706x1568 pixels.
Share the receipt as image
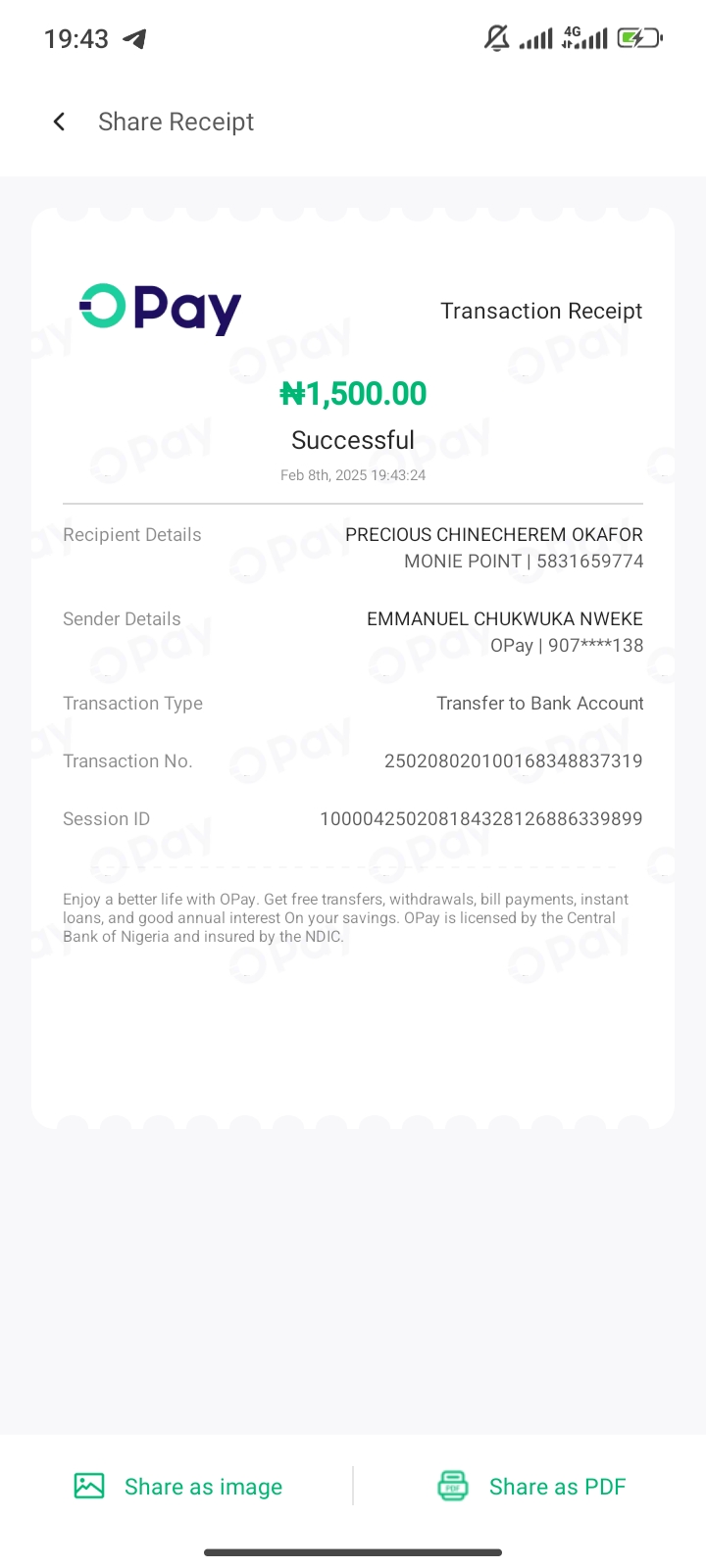(x=178, y=1487)
